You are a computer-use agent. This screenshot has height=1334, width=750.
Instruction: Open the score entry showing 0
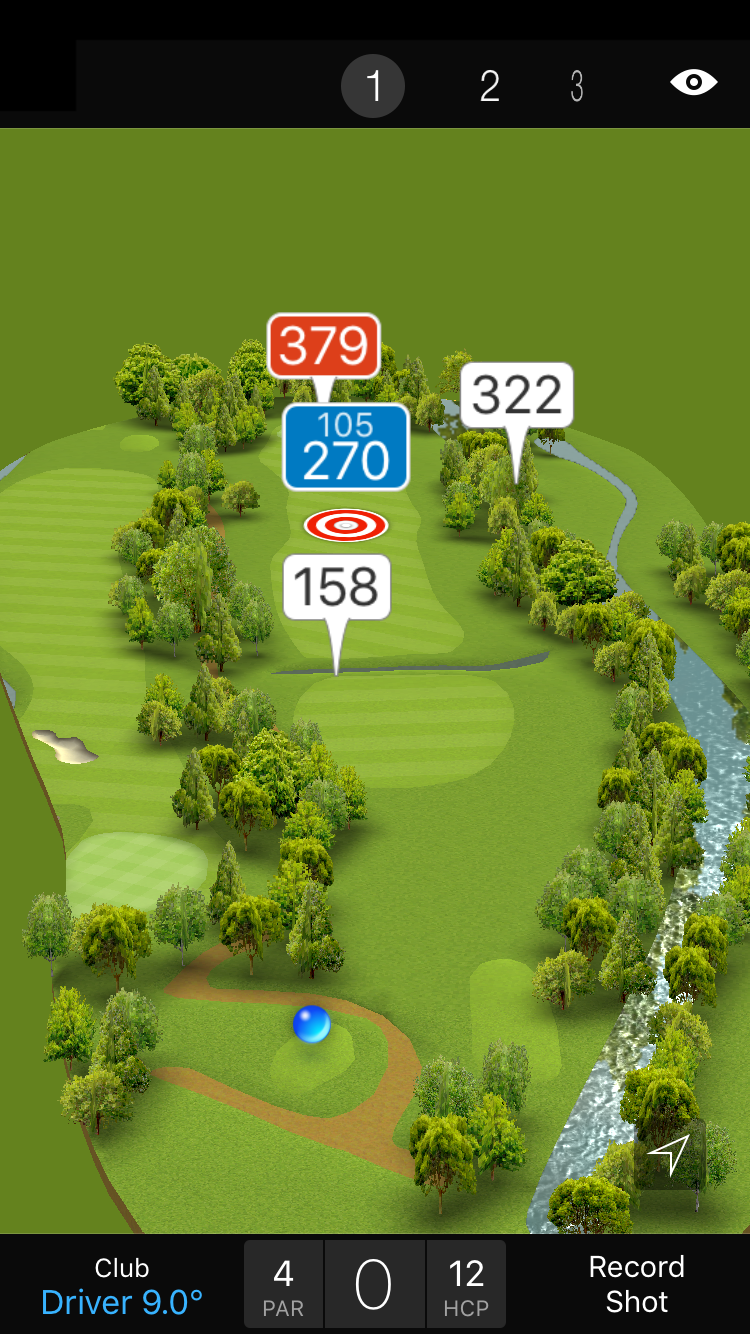[x=374, y=1285]
